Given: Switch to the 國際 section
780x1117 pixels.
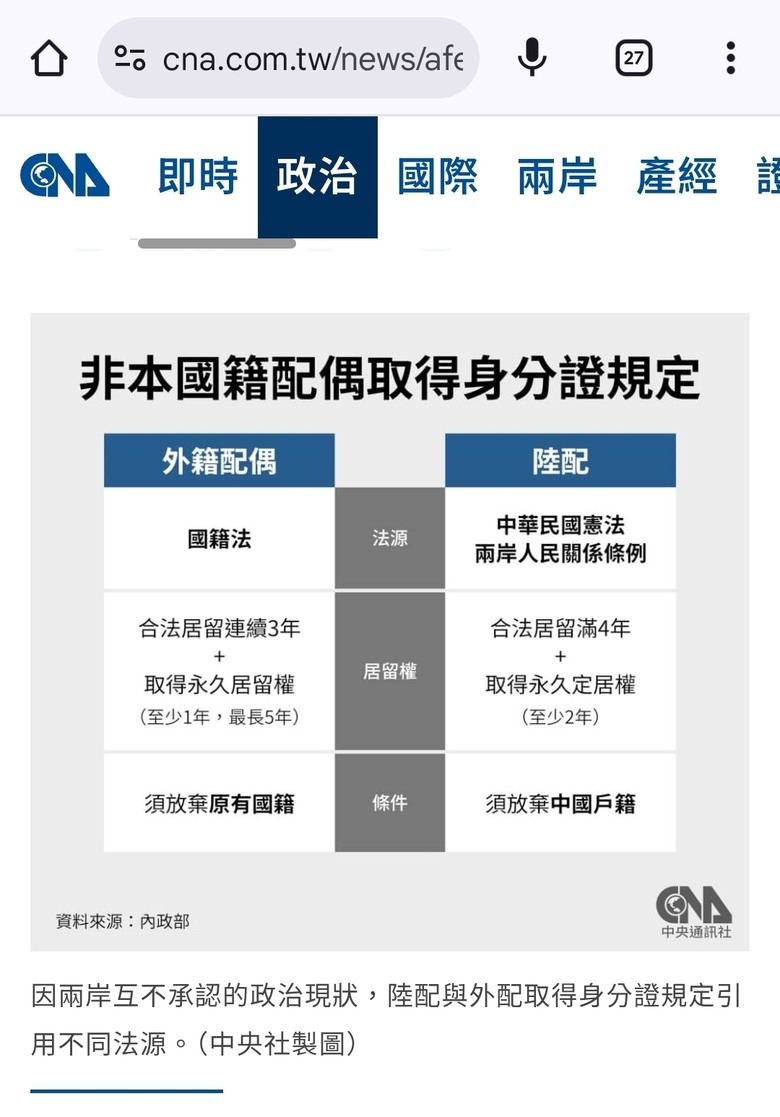Looking at the screenshot, I should pos(437,176).
